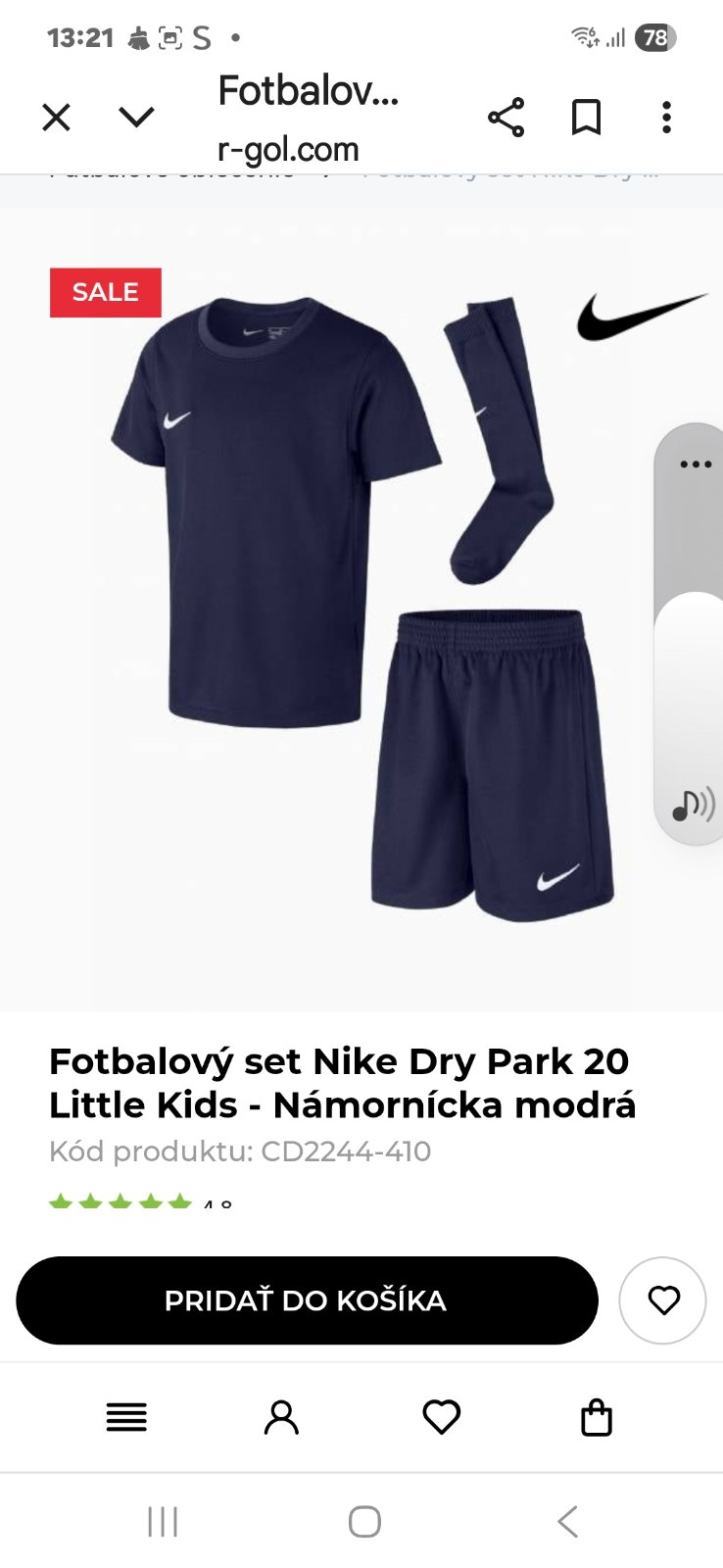Open the shopping bag cart

pos(596,1417)
